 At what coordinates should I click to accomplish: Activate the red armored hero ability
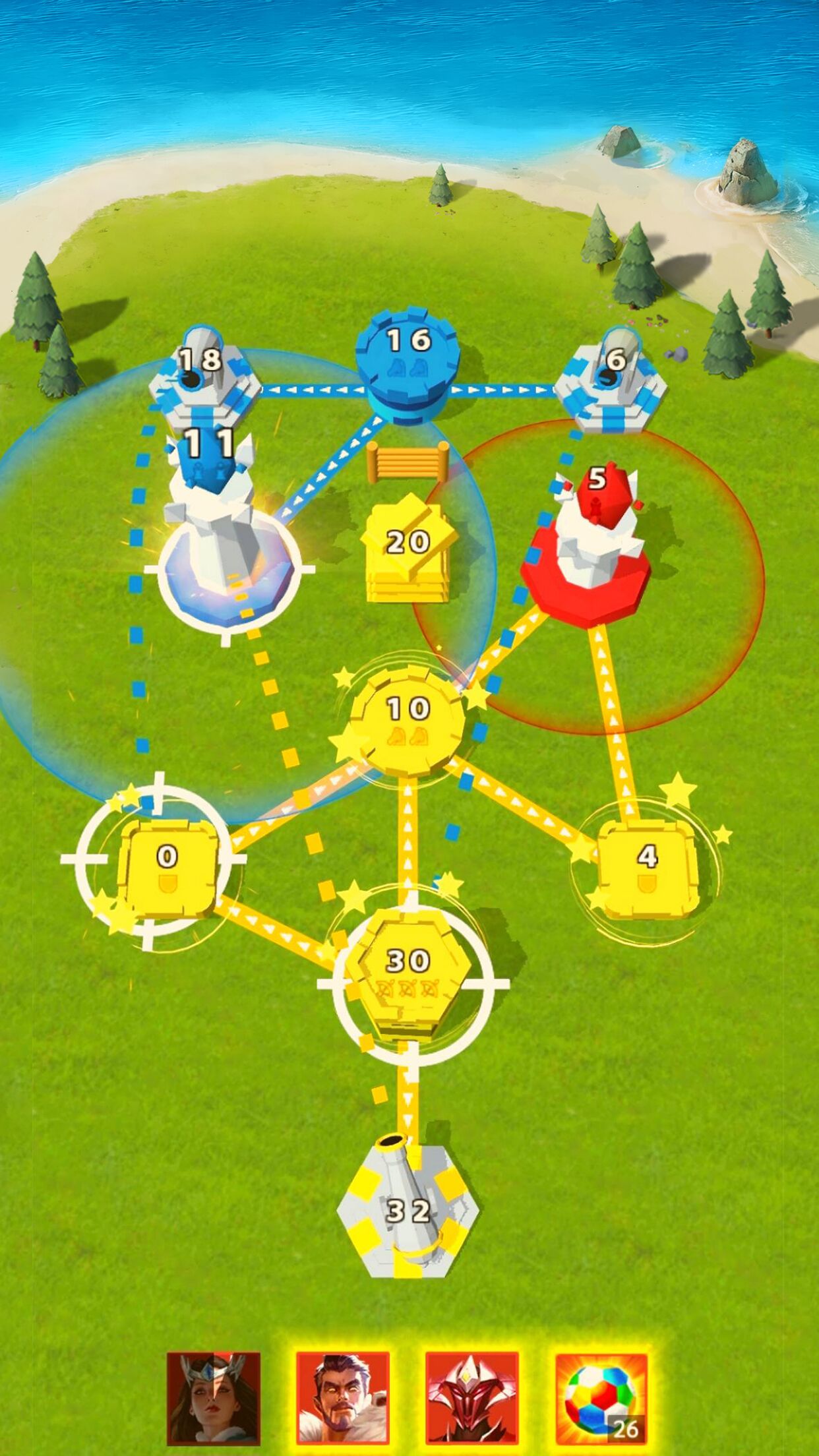[x=472, y=1397]
